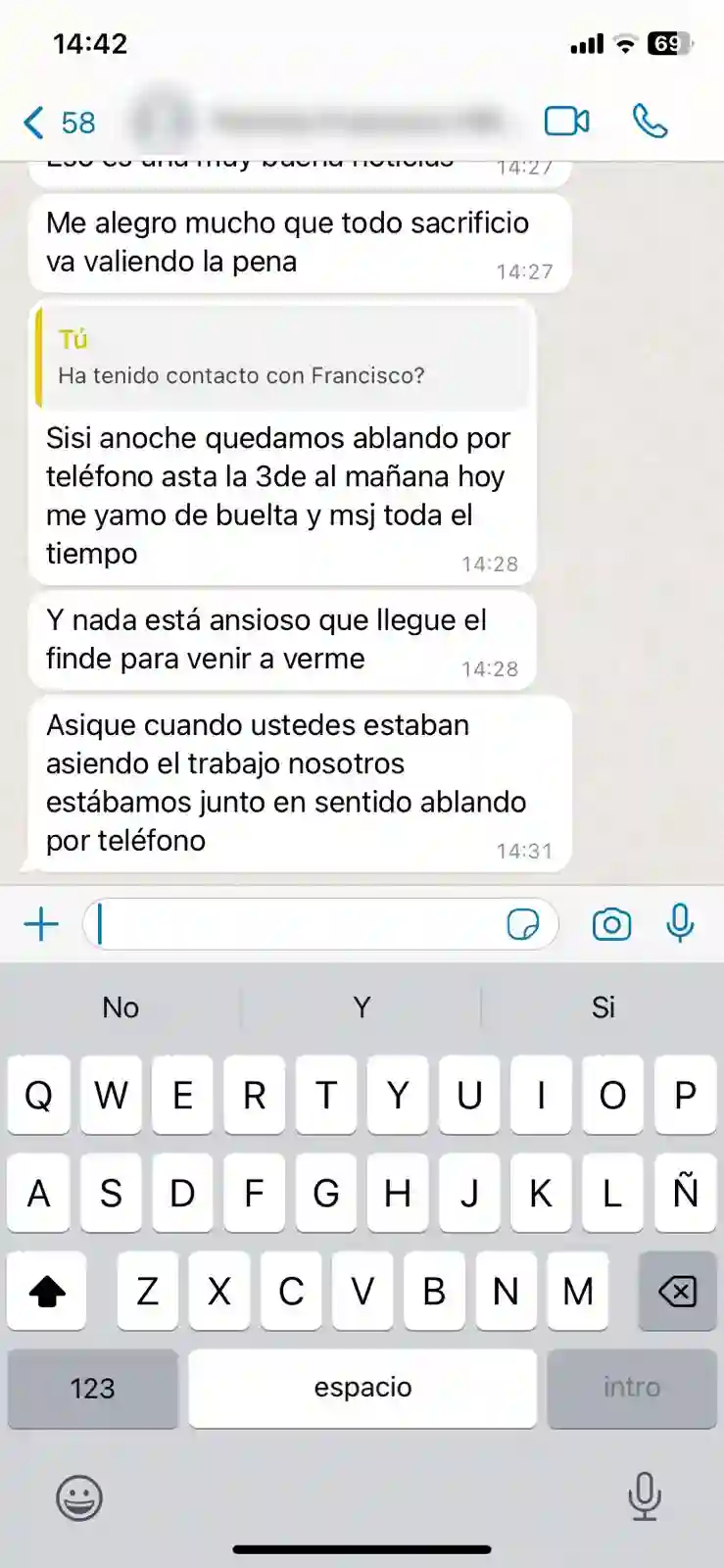Open the camera to send a photo
The height and width of the screenshot is (1568, 724).
click(611, 923)
